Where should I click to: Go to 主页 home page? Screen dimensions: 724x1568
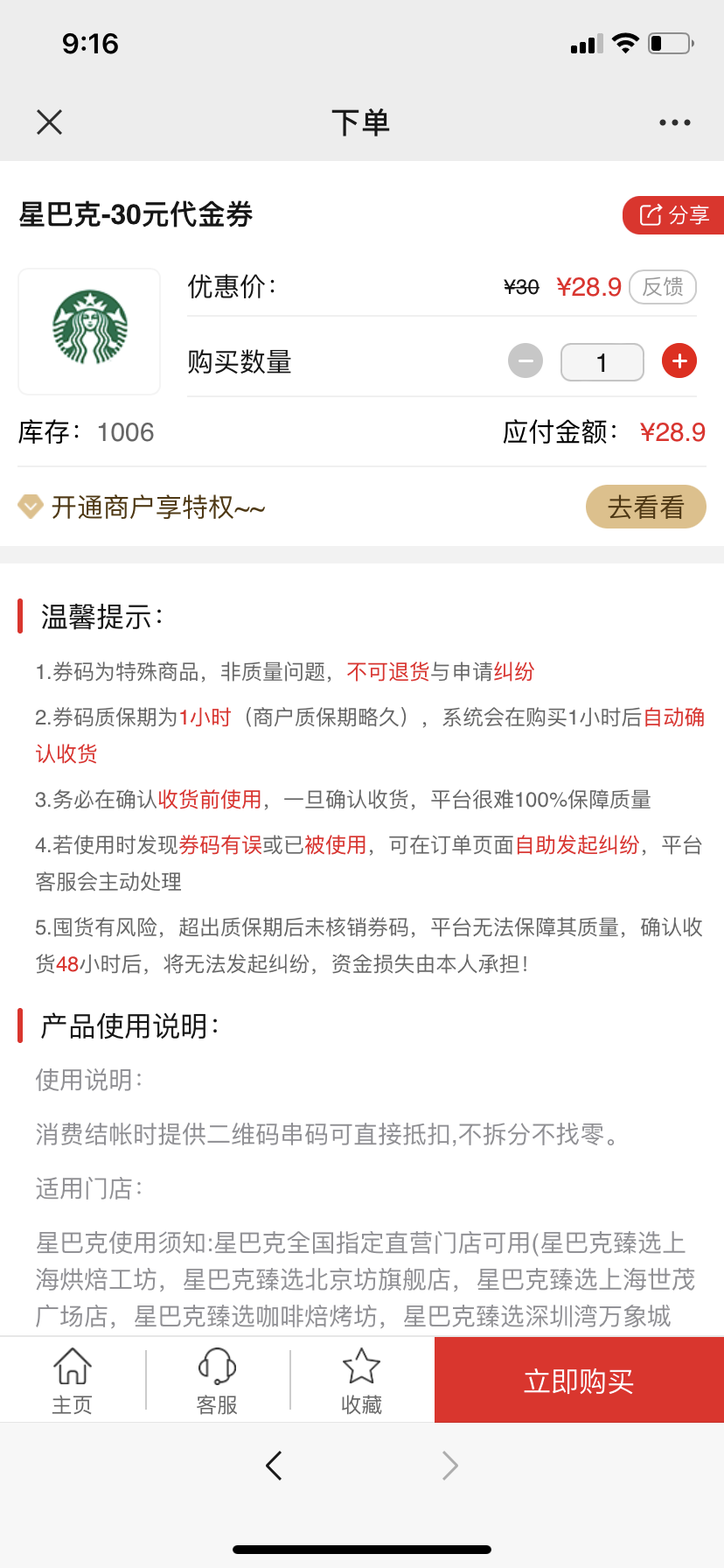click(72, 1381)
